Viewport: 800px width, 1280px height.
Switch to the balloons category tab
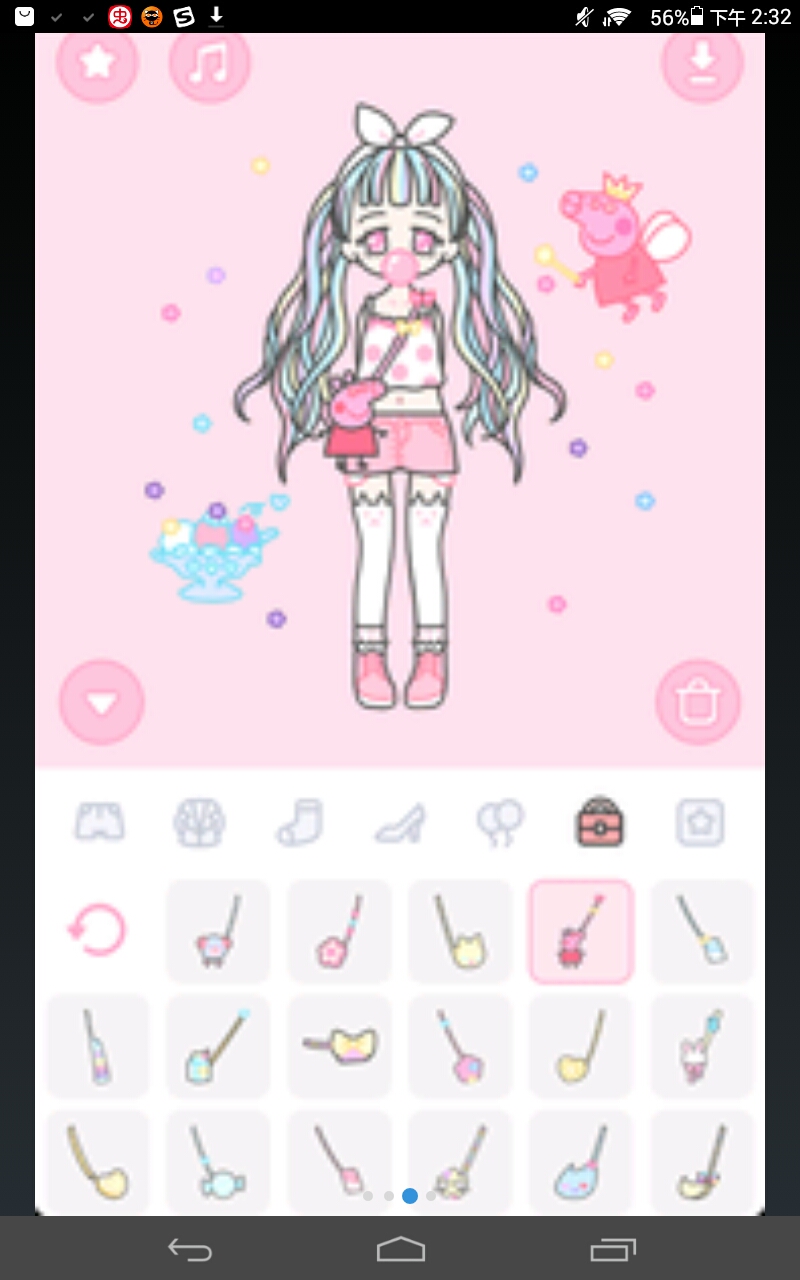pos(500,822)
